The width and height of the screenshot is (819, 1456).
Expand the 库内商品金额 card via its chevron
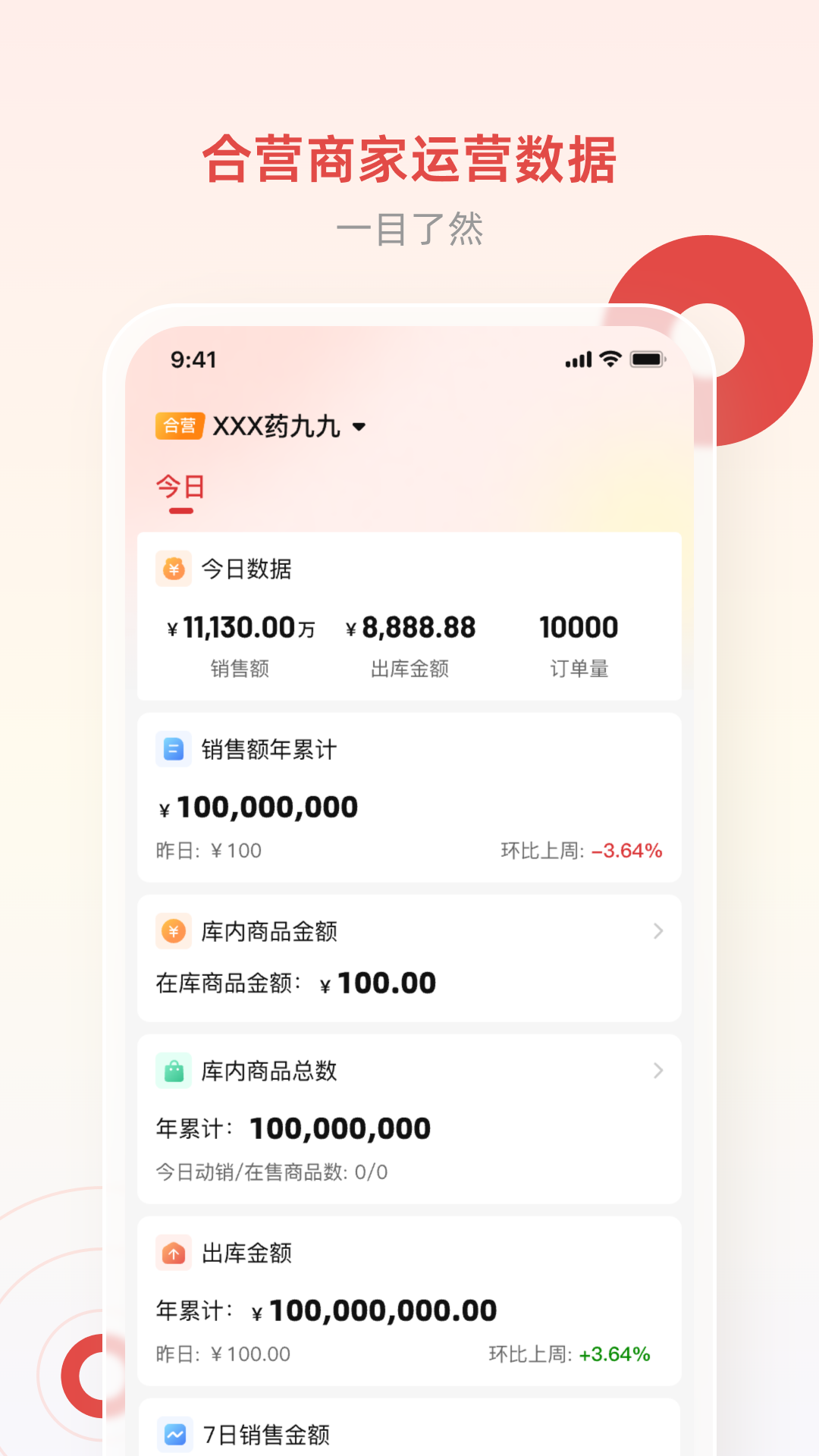[x=657, y=931]
